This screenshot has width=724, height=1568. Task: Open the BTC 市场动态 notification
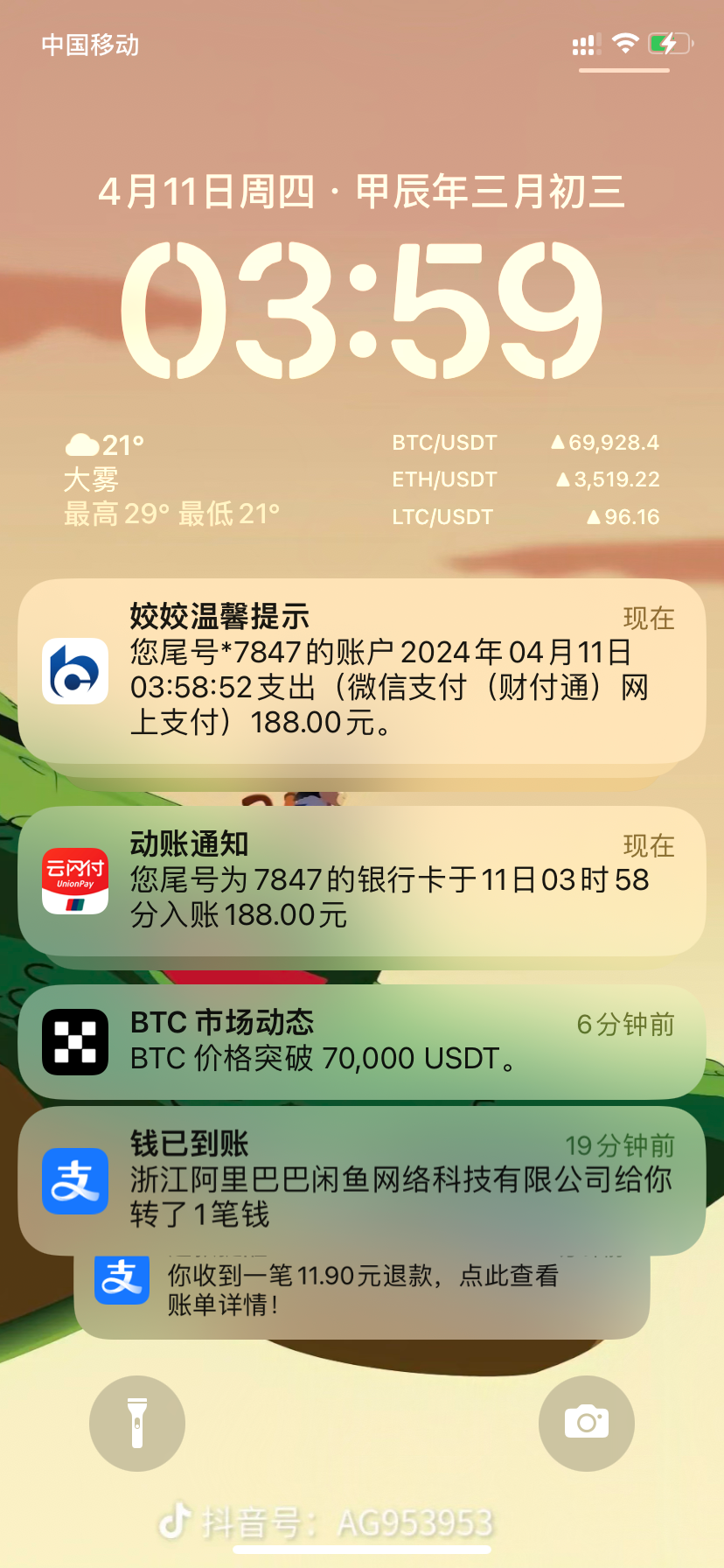pos(362,1041)
